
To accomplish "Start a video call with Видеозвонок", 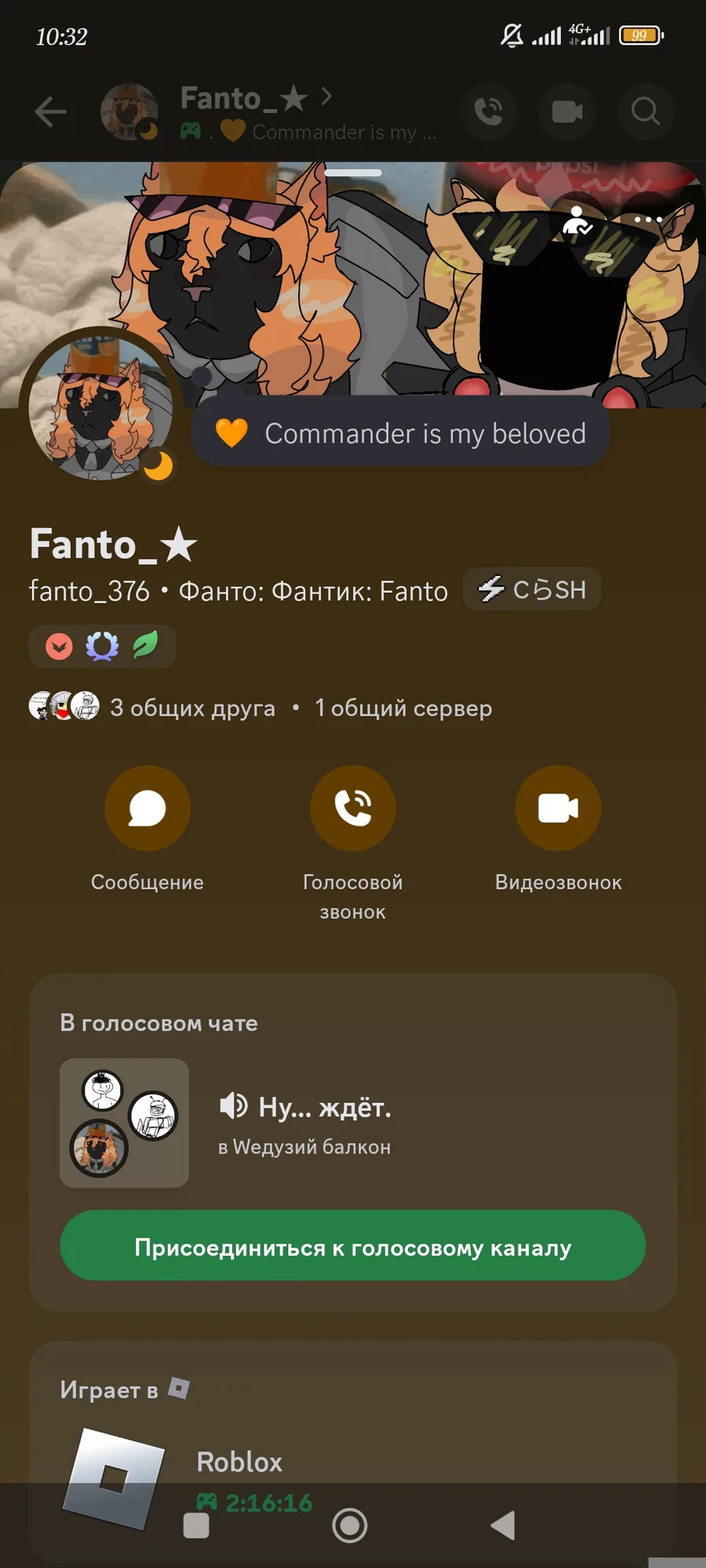I will click(x=558, y=808).
